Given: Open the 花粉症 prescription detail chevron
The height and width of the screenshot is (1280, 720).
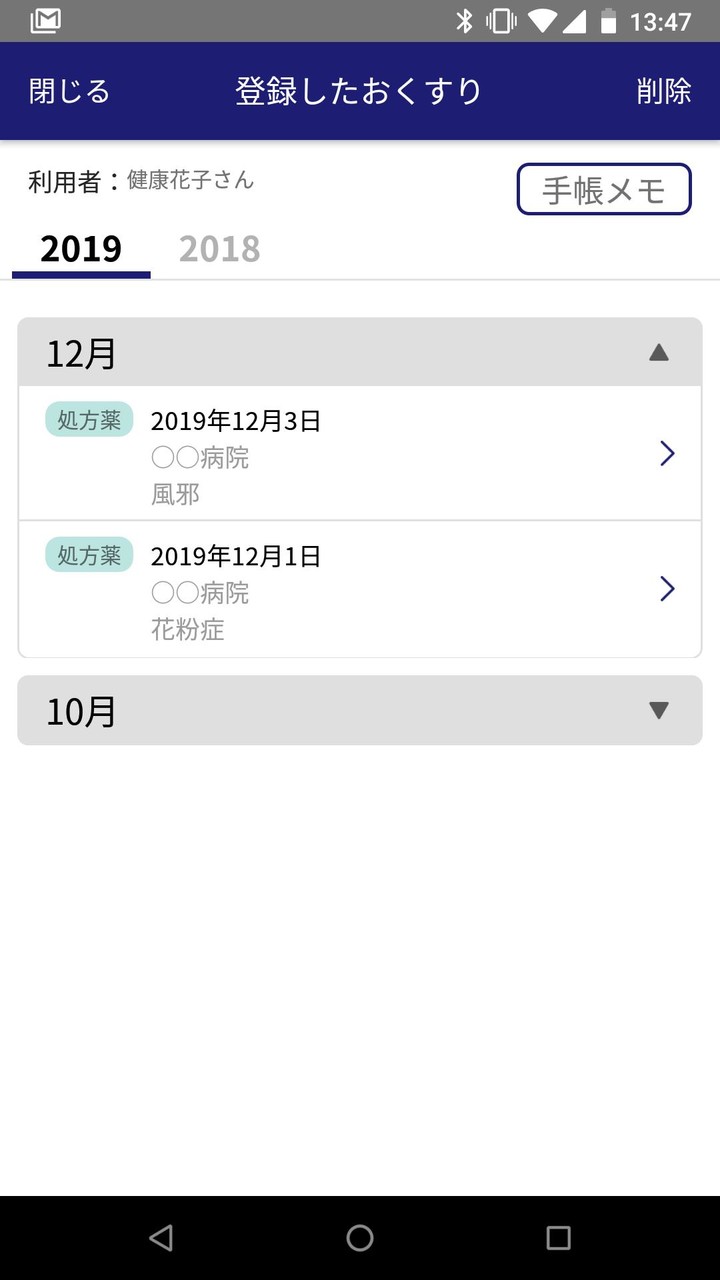Looking at the screenshot, I should pos(666,589).
